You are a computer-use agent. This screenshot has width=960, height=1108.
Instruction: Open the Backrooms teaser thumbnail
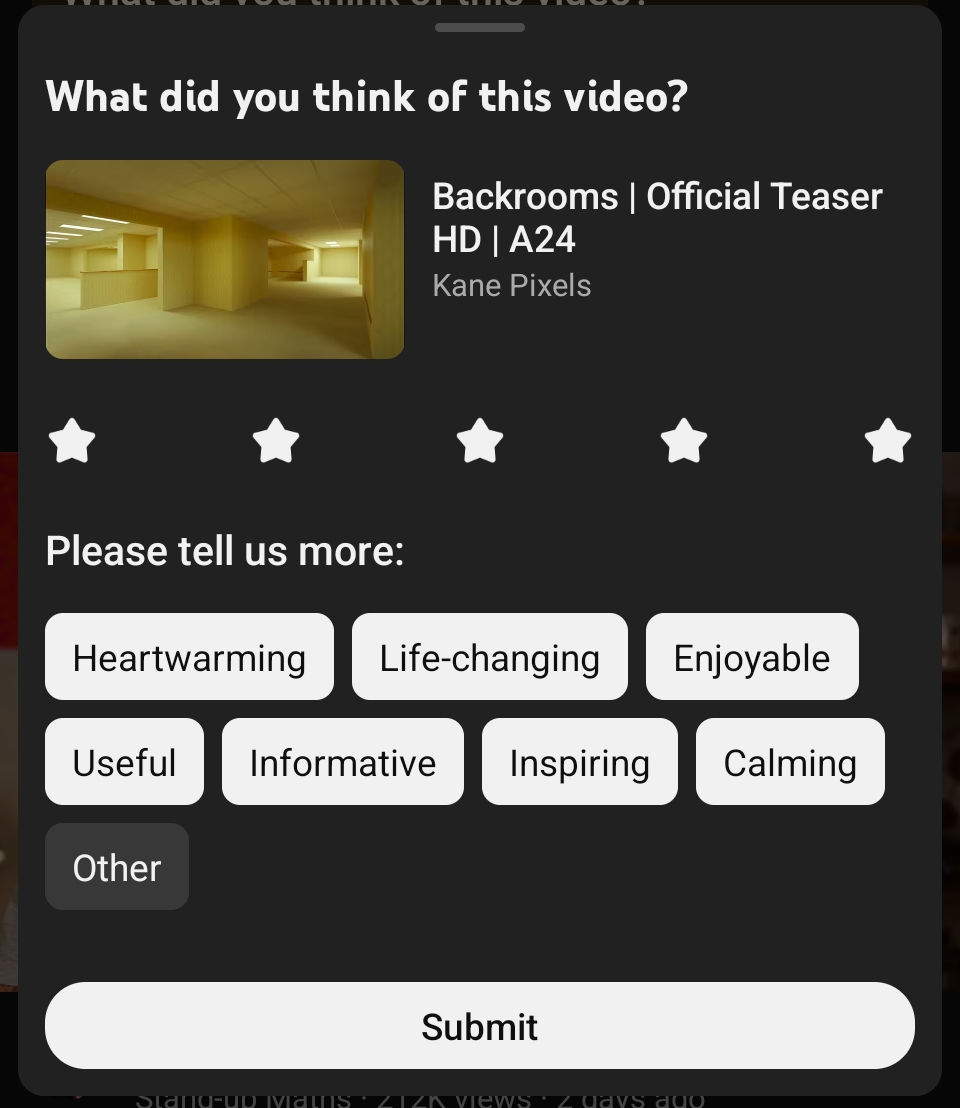(x=225, y=259)
